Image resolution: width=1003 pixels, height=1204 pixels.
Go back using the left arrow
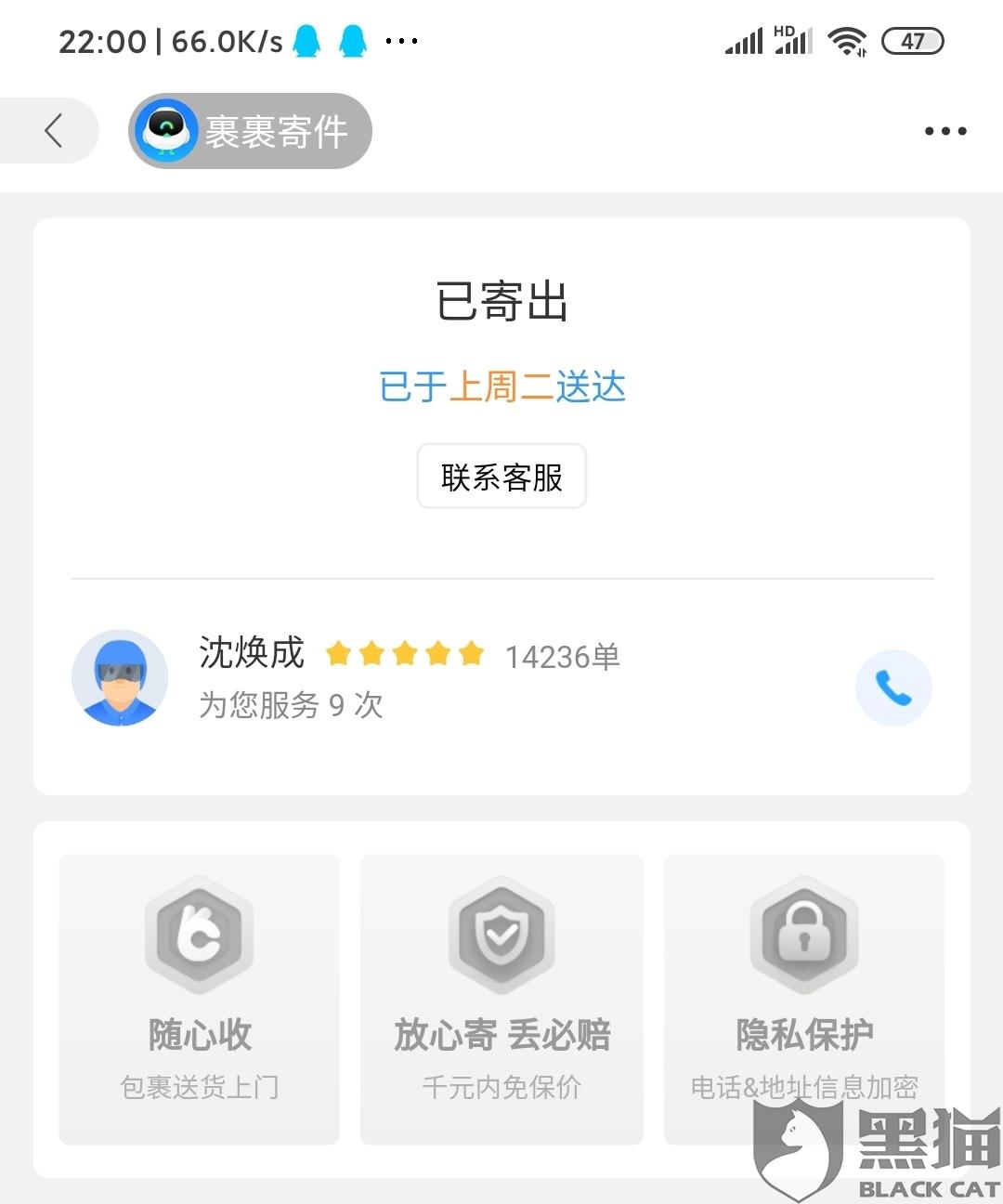click(x=53, y=131)
